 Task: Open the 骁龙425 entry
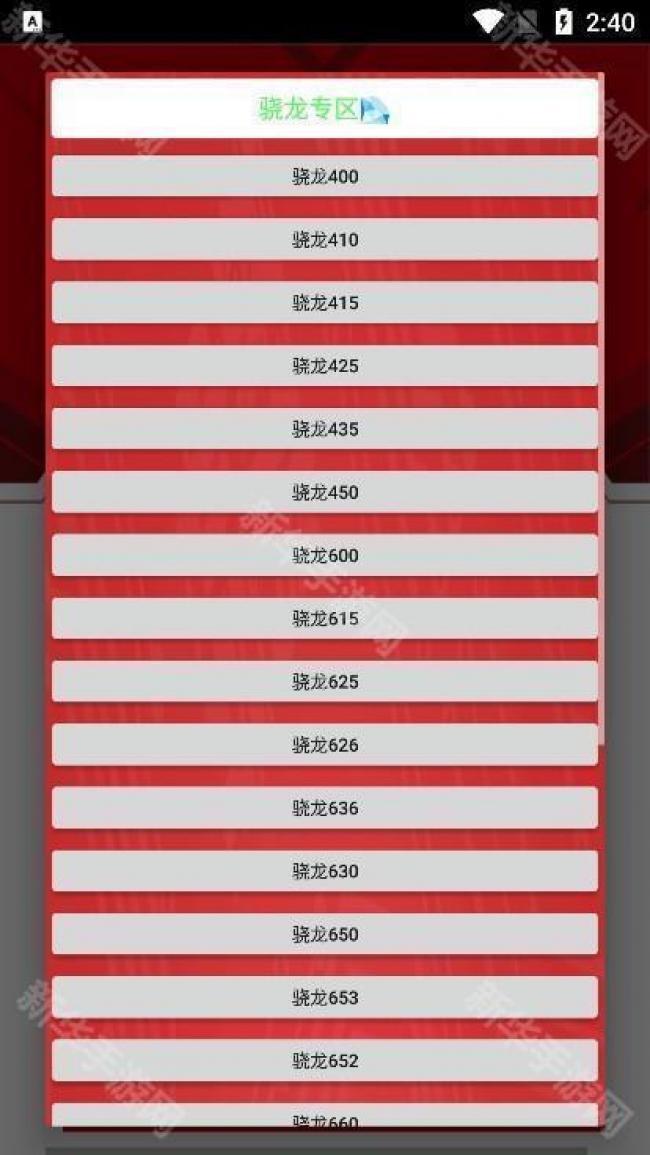coord(325,366)
